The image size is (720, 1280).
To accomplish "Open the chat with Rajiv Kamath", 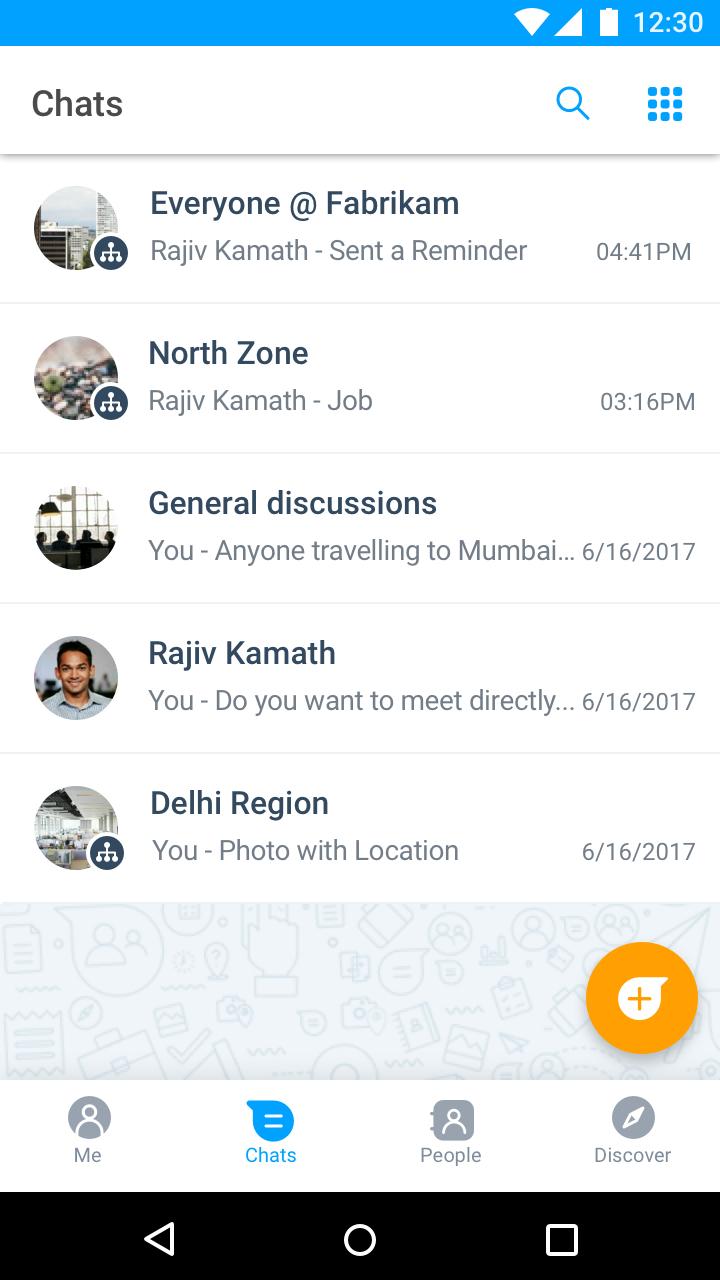I will [x=360, y=678].
